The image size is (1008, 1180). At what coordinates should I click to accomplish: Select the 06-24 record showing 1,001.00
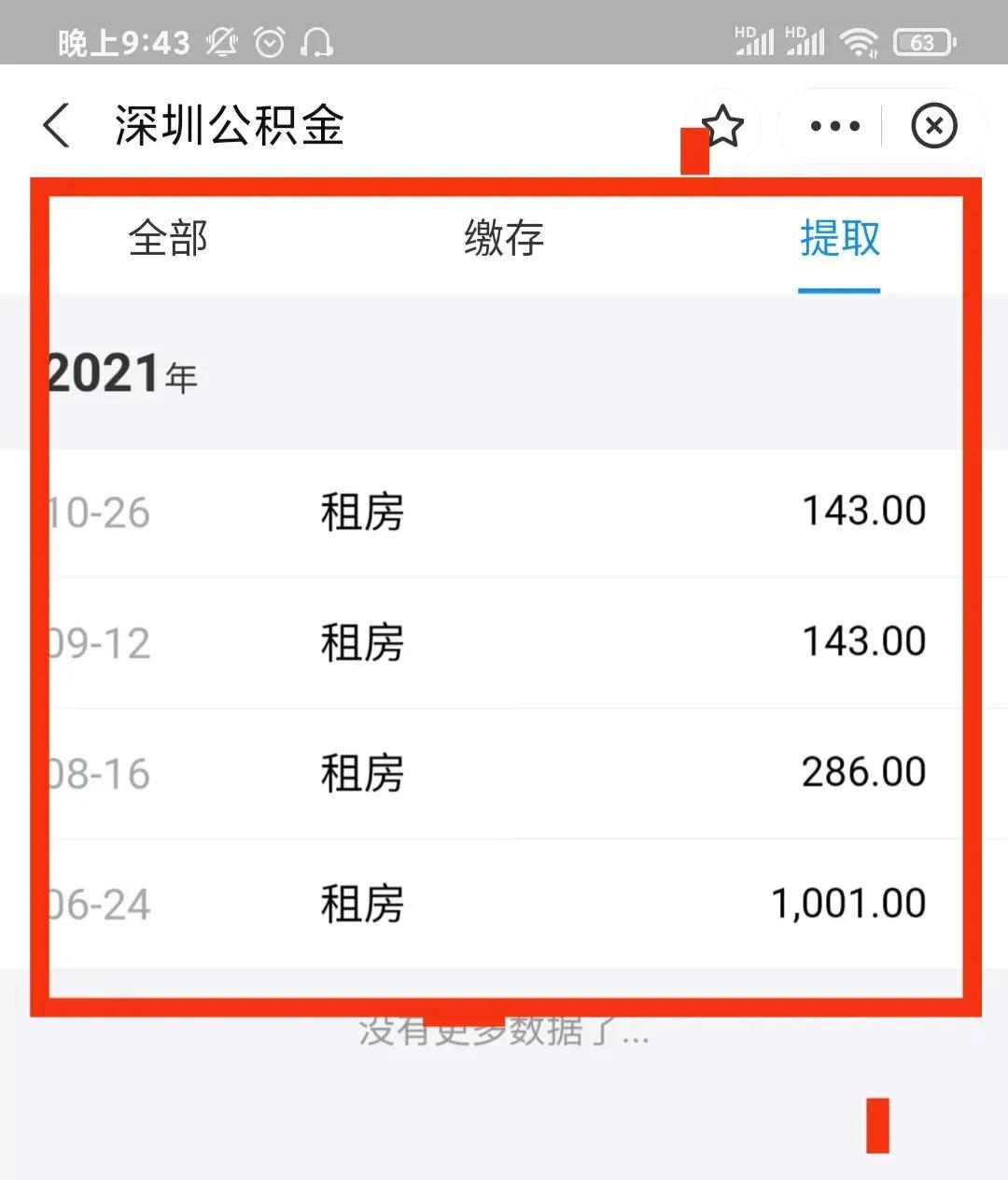click(x=504, y=903)
